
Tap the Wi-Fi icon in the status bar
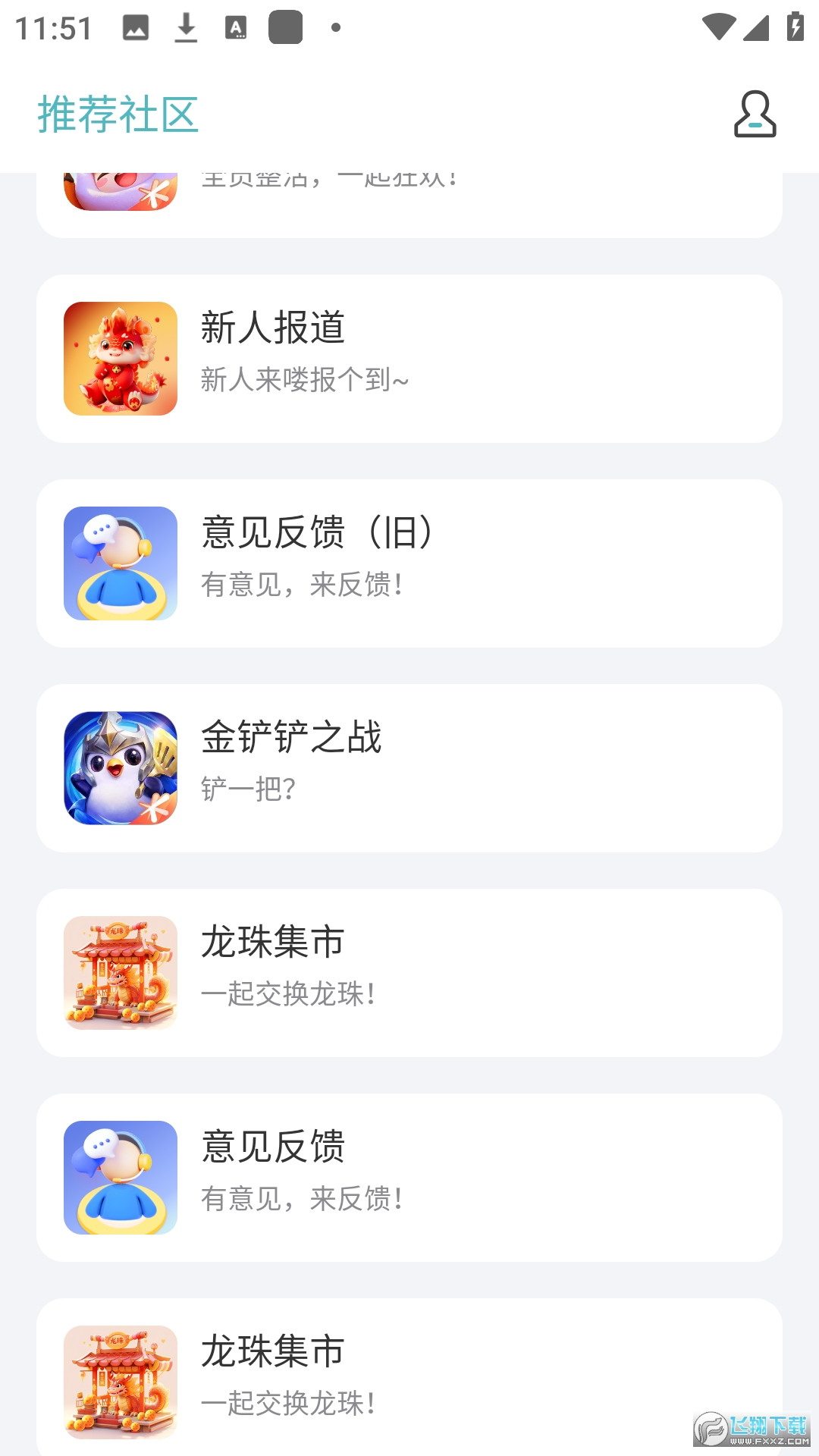click(x=717, y=27)
